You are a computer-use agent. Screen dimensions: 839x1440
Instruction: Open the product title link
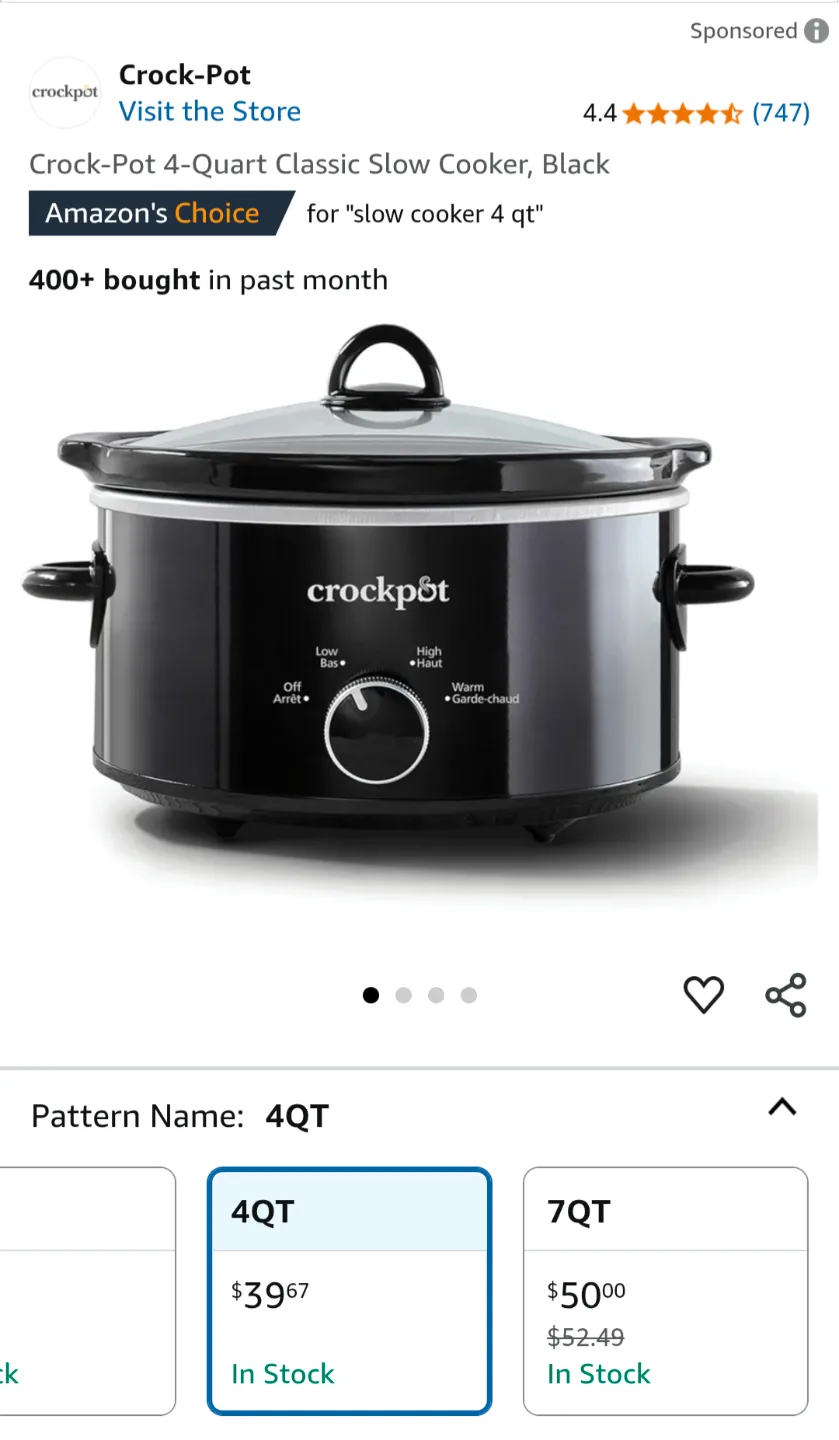point(318,164)
